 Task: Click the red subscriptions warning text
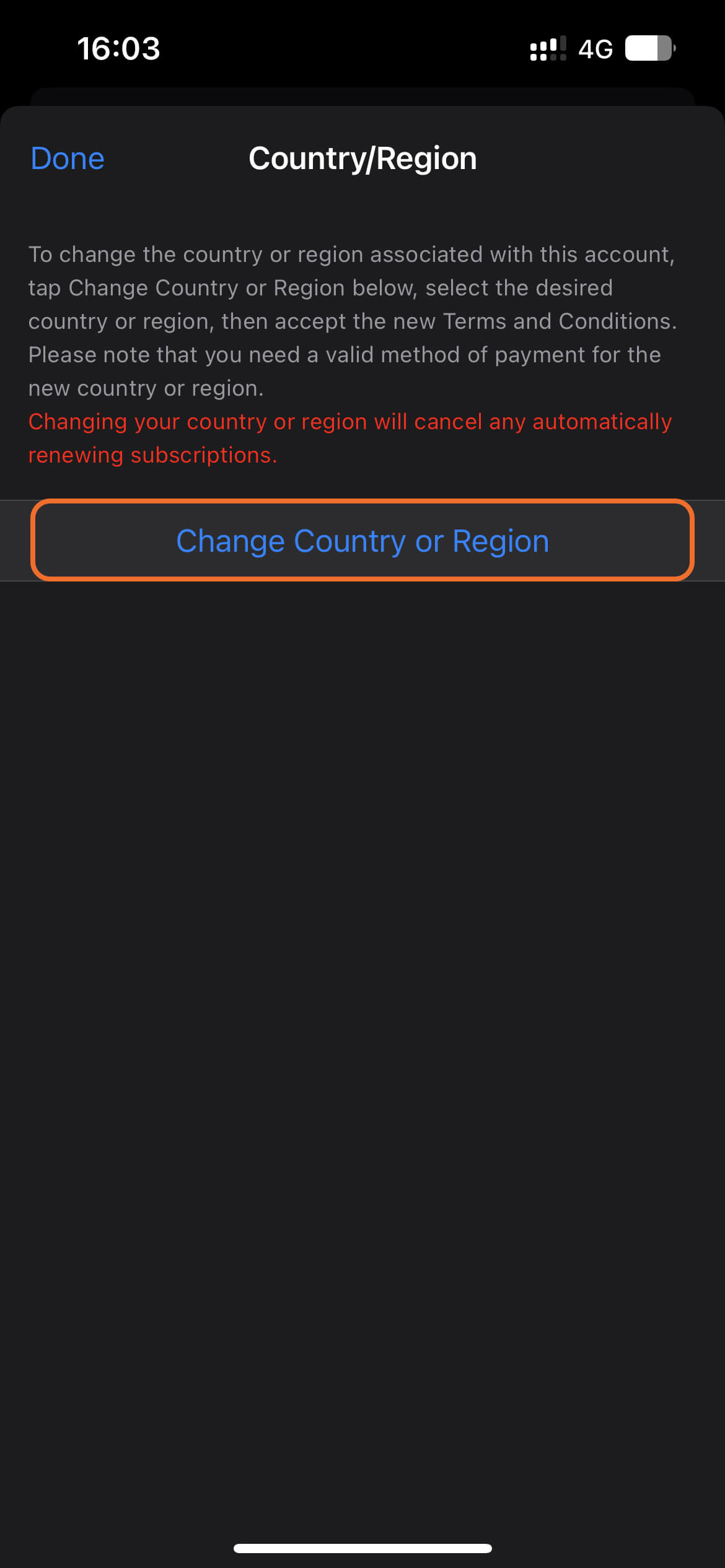click(349, 437)
